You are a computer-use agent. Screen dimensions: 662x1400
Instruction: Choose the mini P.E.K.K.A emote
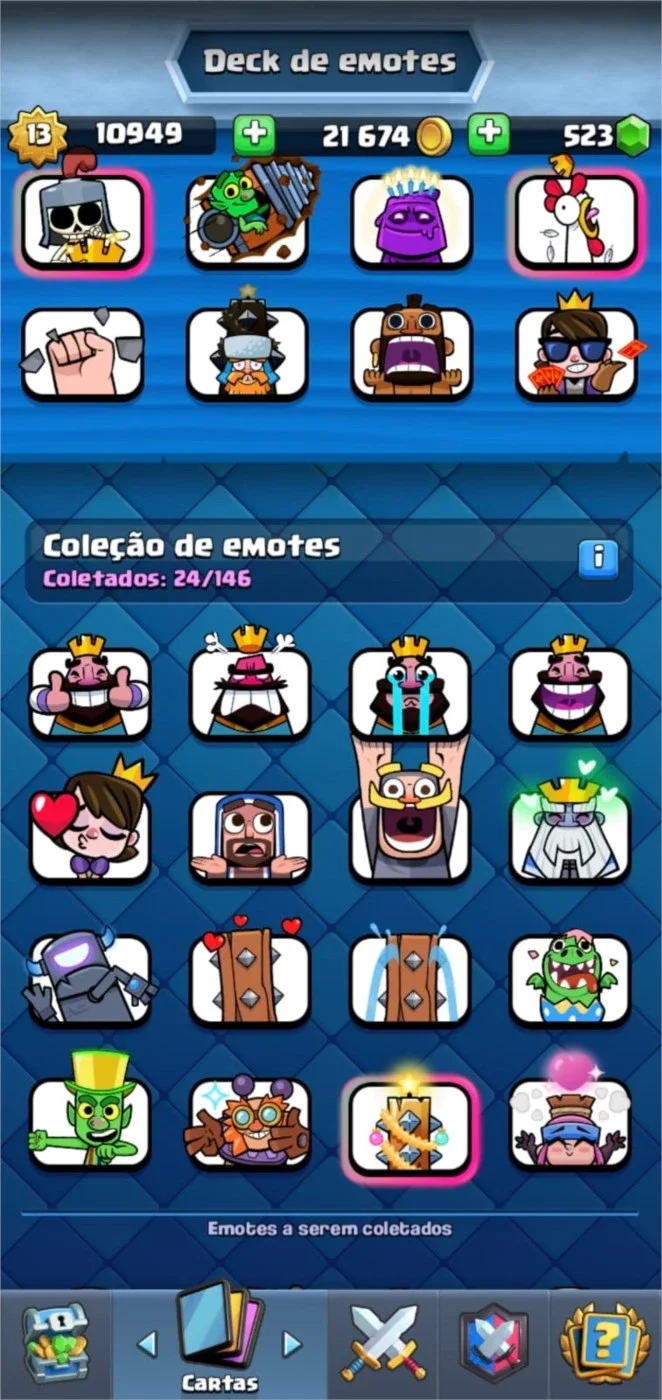[90, 978]
